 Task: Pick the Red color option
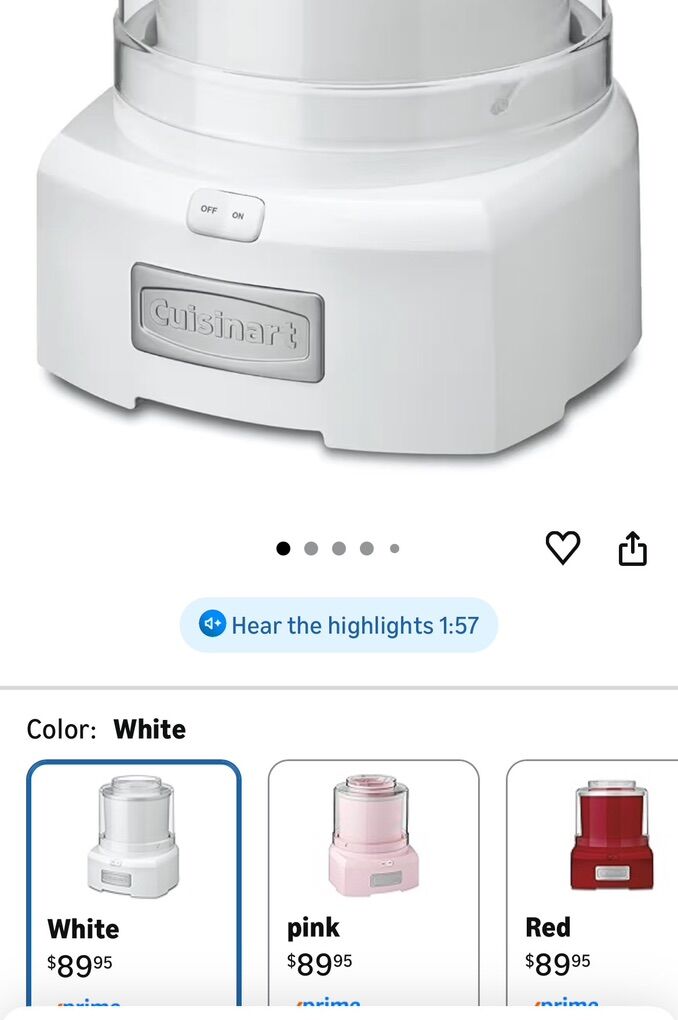click(x=595, y=880)
